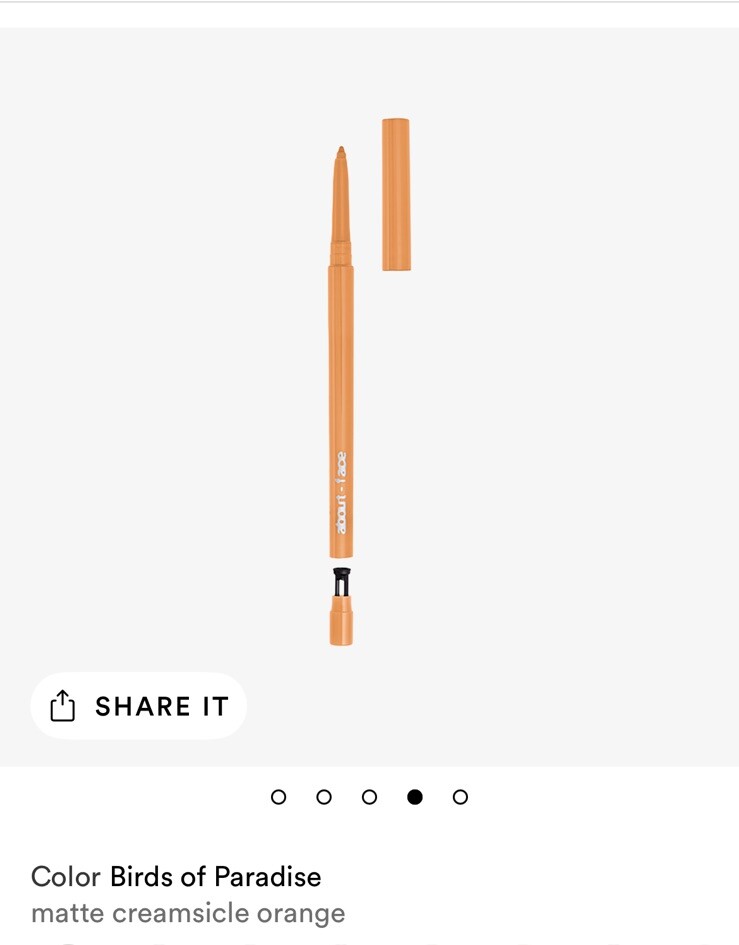Jump to the fifth product image dot

[x=460, y=797]
